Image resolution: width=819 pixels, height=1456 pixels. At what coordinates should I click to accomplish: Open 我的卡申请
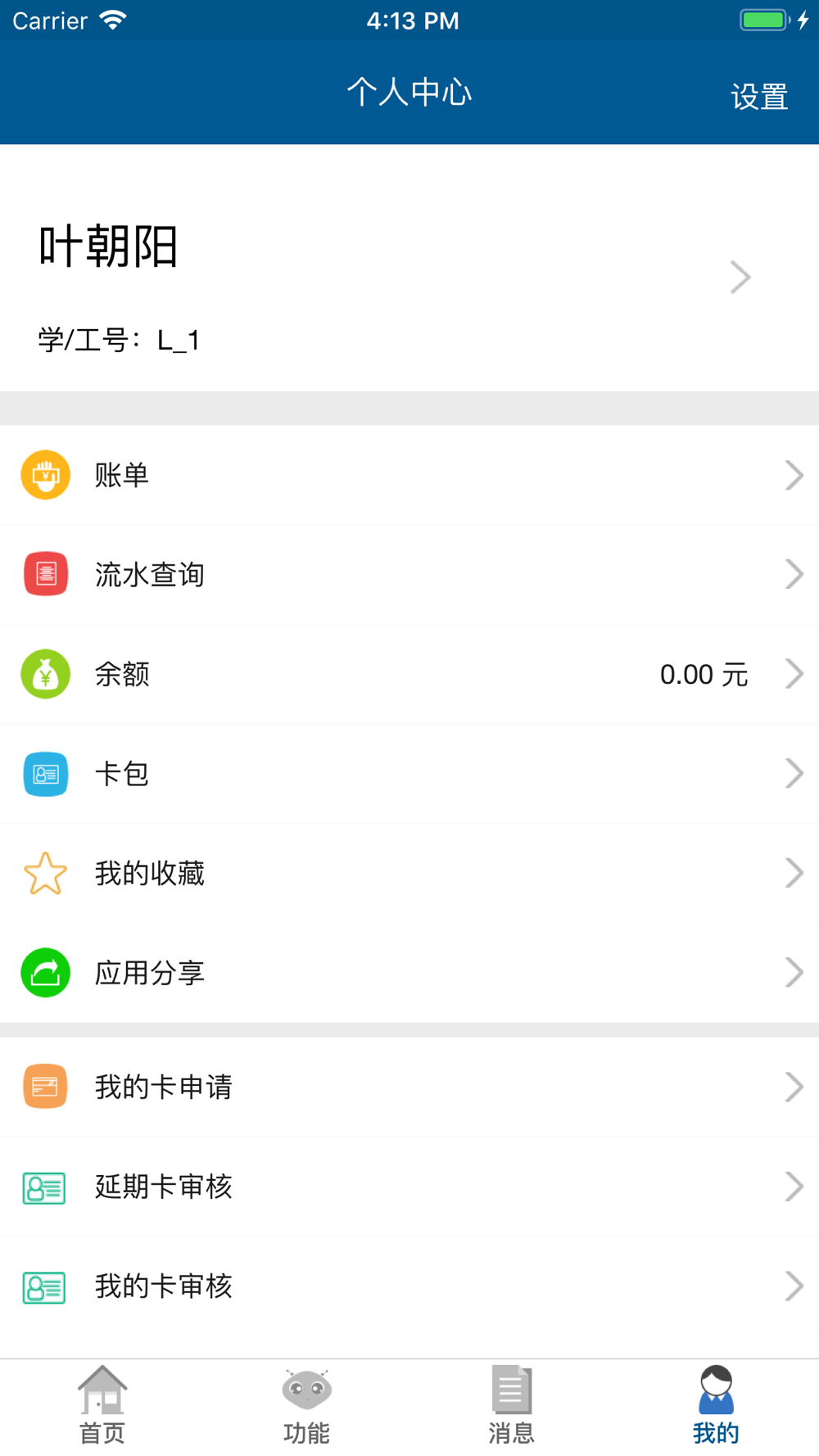[409, 1087]
